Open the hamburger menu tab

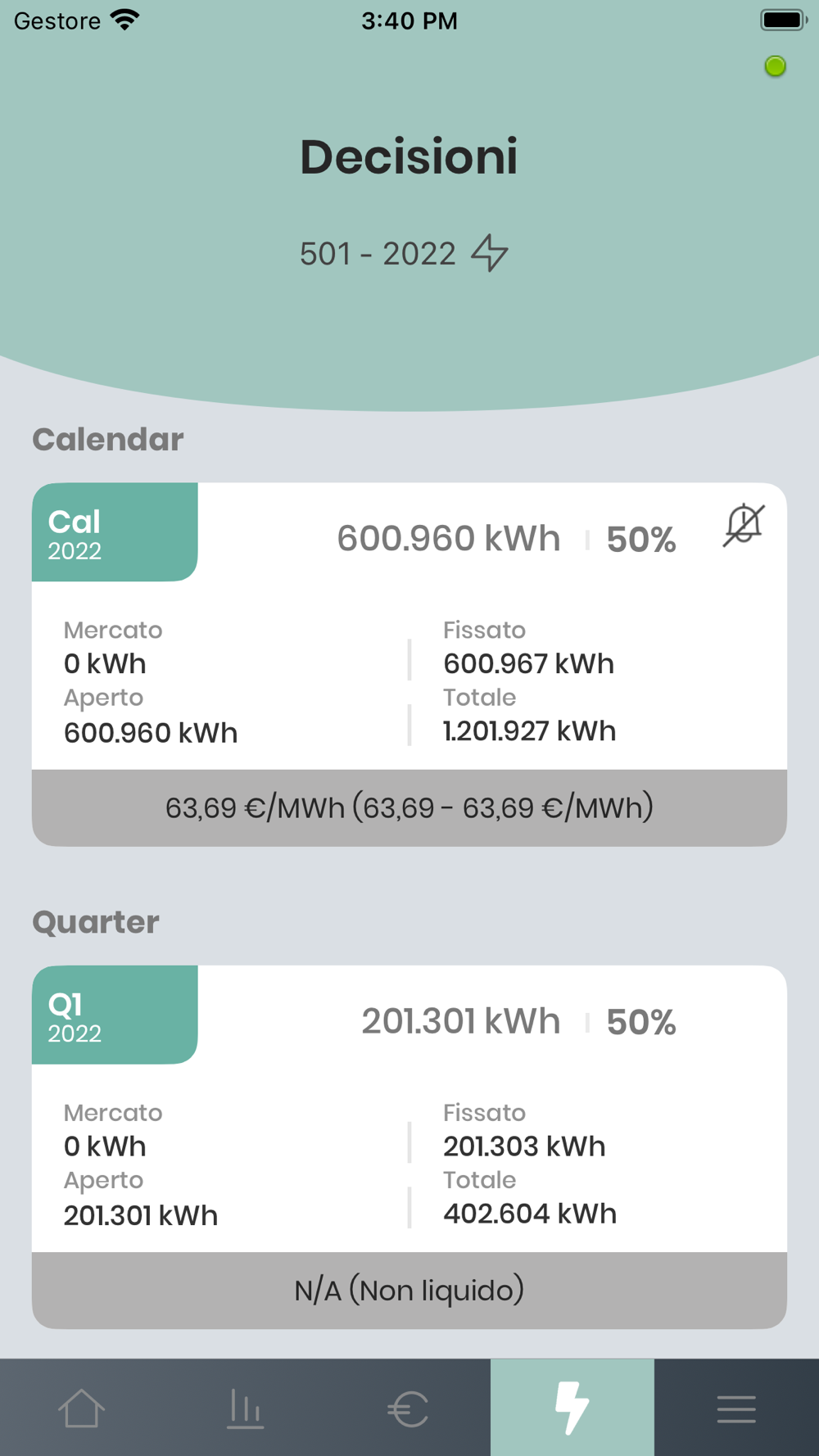pyautogui.click(x=736, y=1409)
